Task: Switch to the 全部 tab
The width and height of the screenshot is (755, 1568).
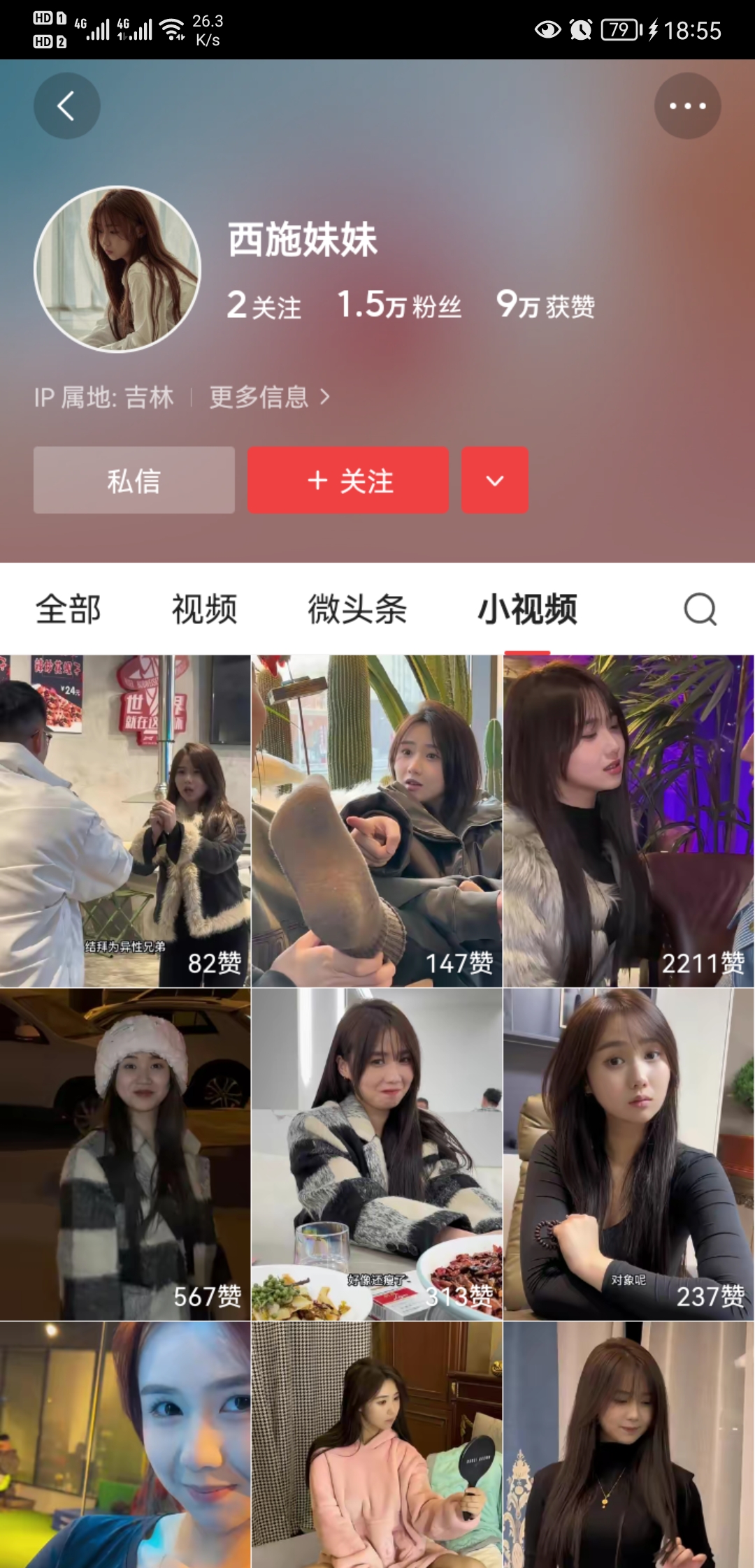Action: coord(69,609)
